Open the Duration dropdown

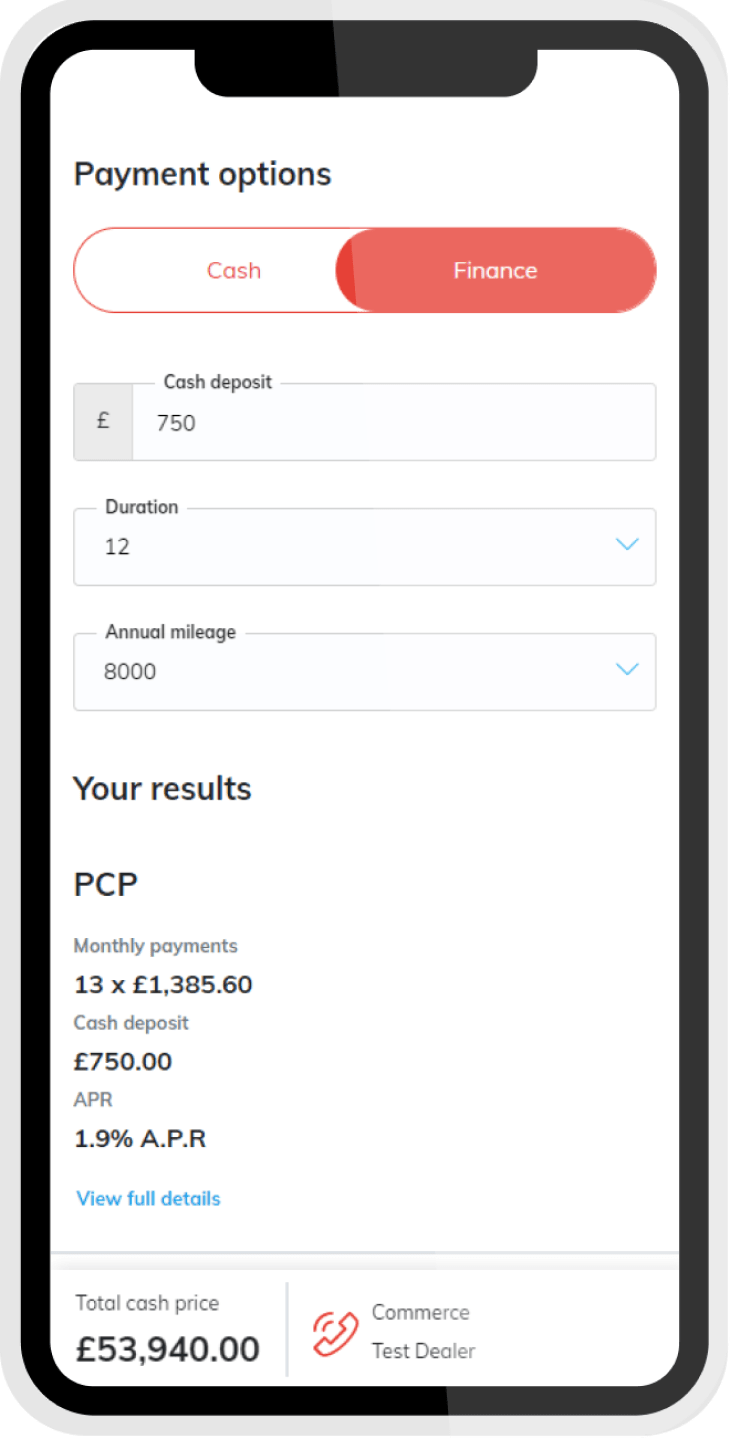365,547
